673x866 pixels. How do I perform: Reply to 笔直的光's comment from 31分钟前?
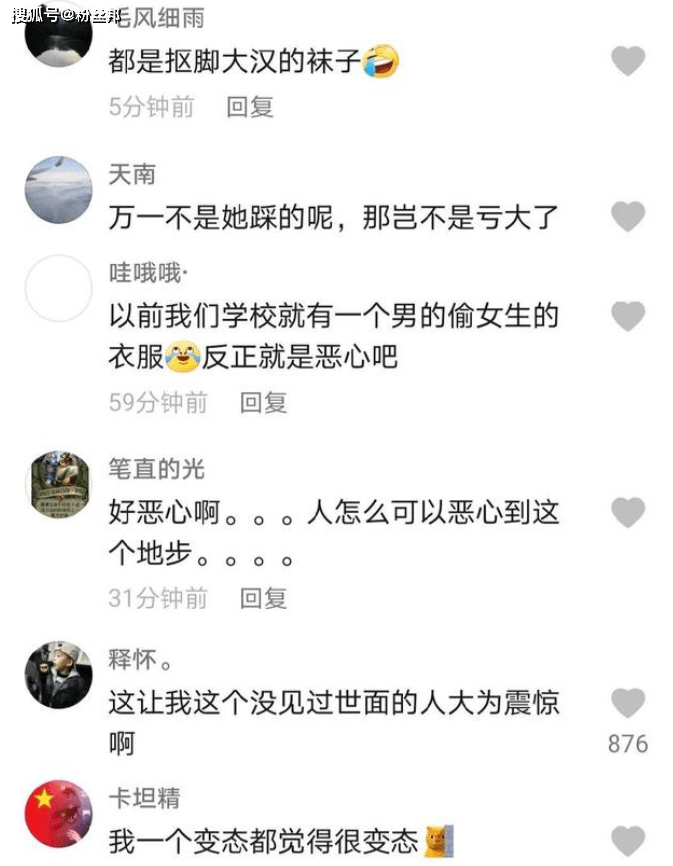[x=263, y=598]
